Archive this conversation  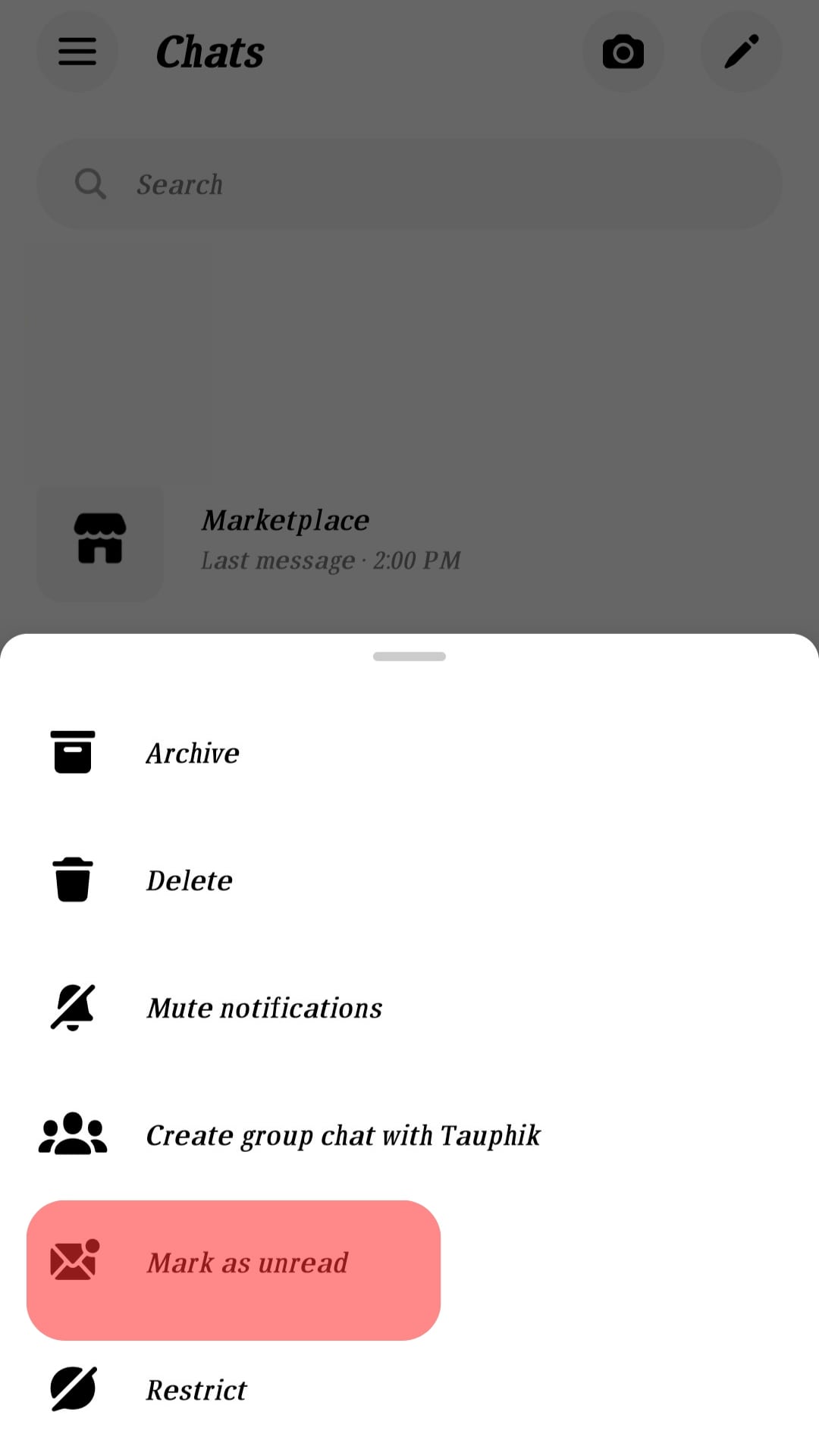pos(193,753)
